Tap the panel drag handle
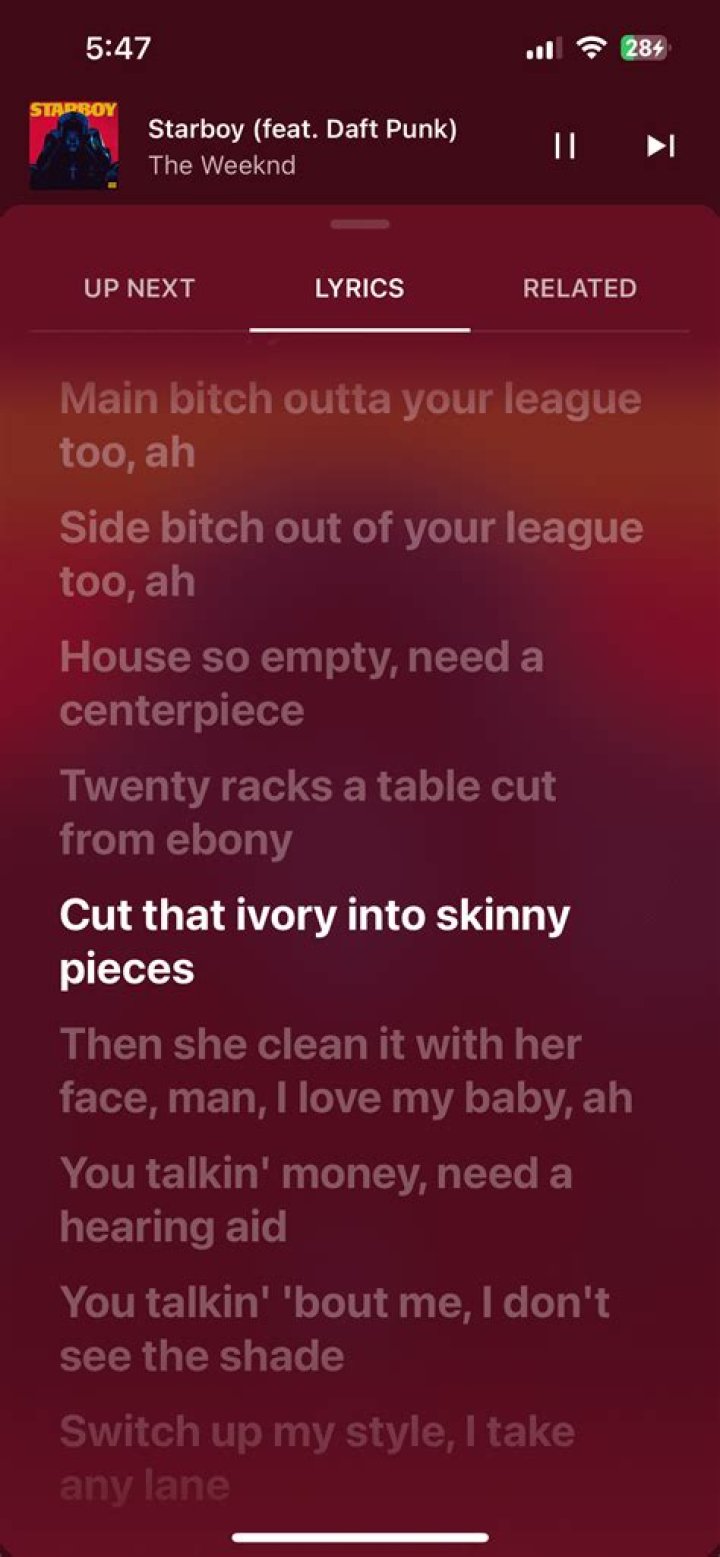 tap(359, 224)
